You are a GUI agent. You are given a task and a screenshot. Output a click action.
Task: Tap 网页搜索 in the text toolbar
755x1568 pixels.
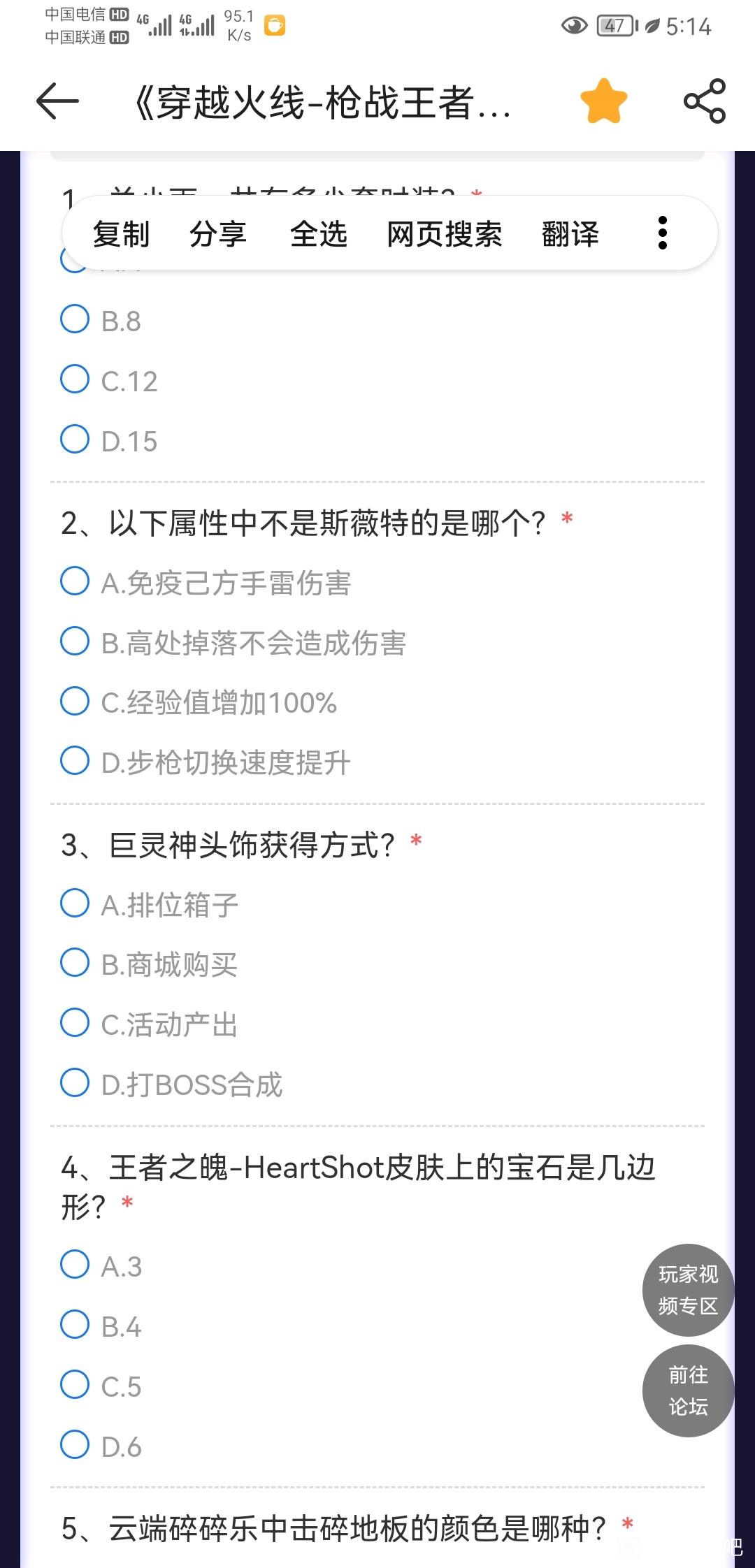(x=445, y=234)
